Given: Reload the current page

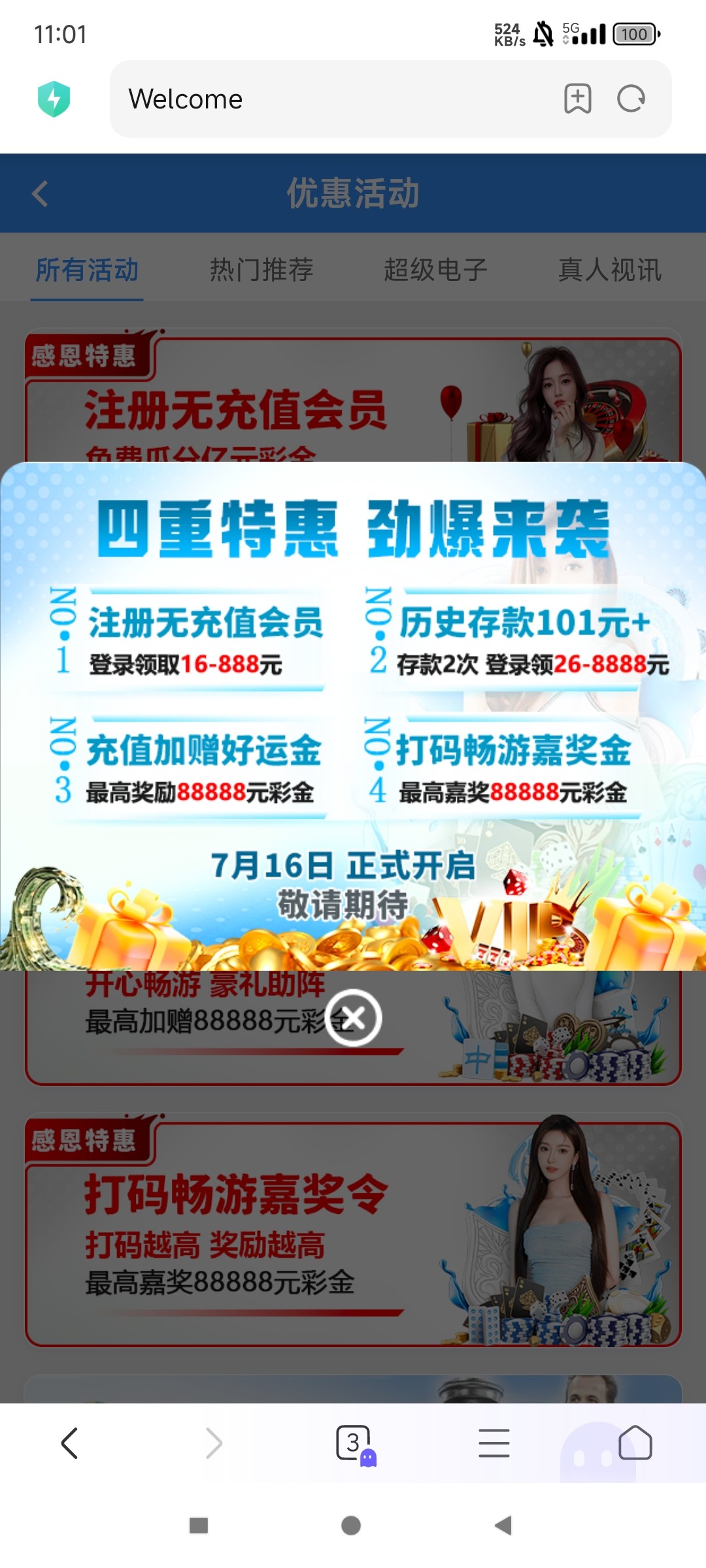Looking at the screenshot, I should 631,99.
